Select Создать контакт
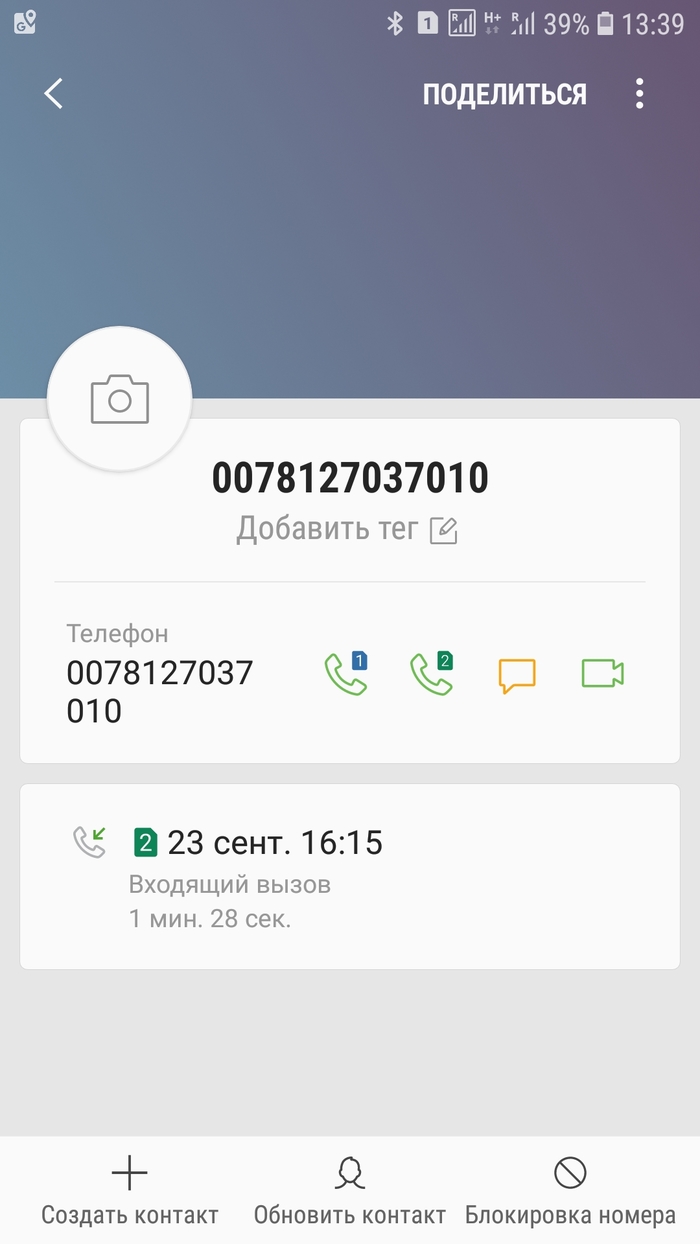The image size is (700, 1244). pos(129,1192)
